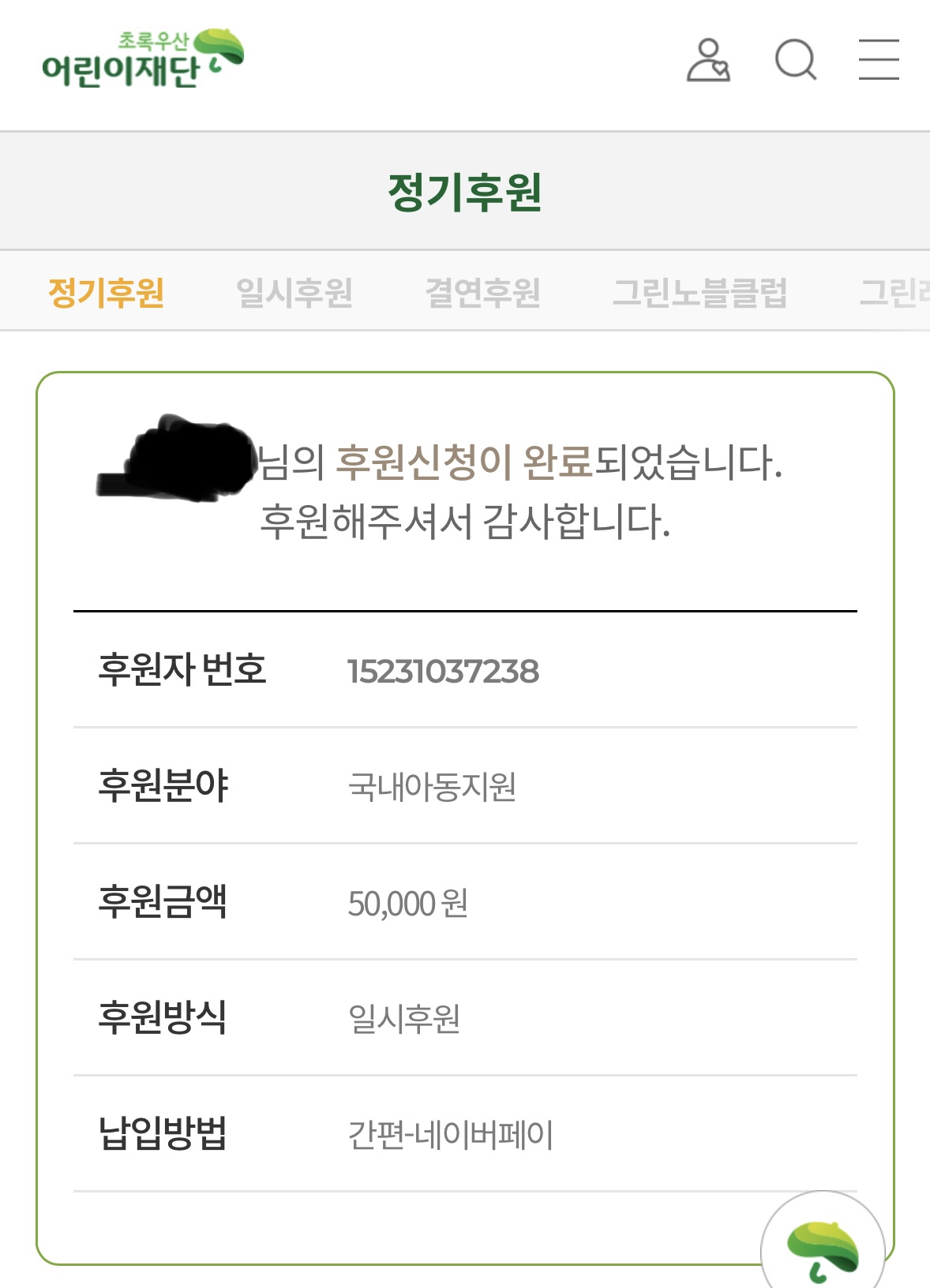Viewport: 930px width, 1288px height.
Task: Open the 초록우산 어린이재단 home logo
Action: 142,59
